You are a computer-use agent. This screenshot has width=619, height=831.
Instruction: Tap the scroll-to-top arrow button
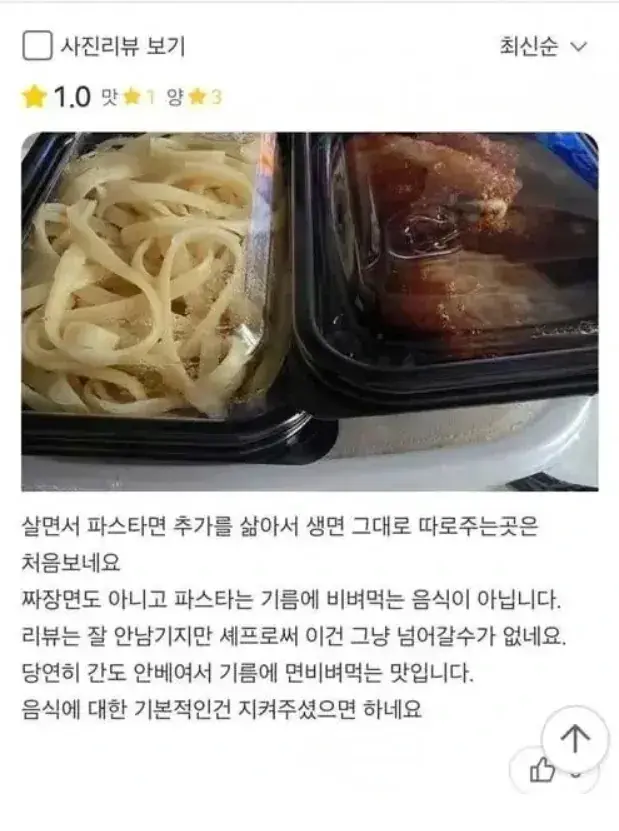(575, 739)
